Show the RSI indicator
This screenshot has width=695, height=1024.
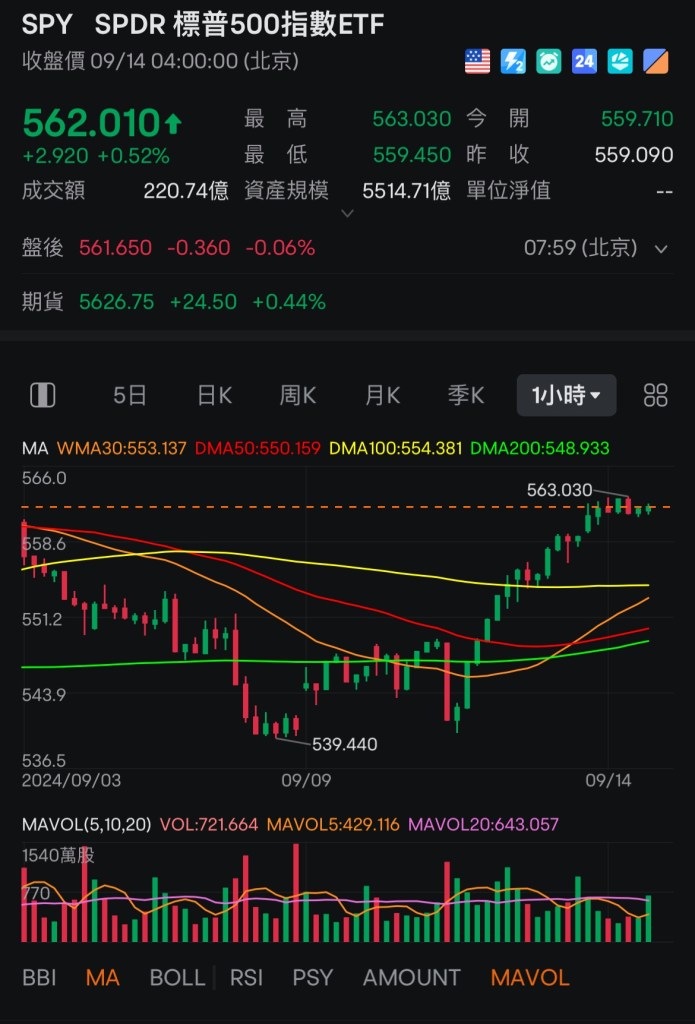246,978
